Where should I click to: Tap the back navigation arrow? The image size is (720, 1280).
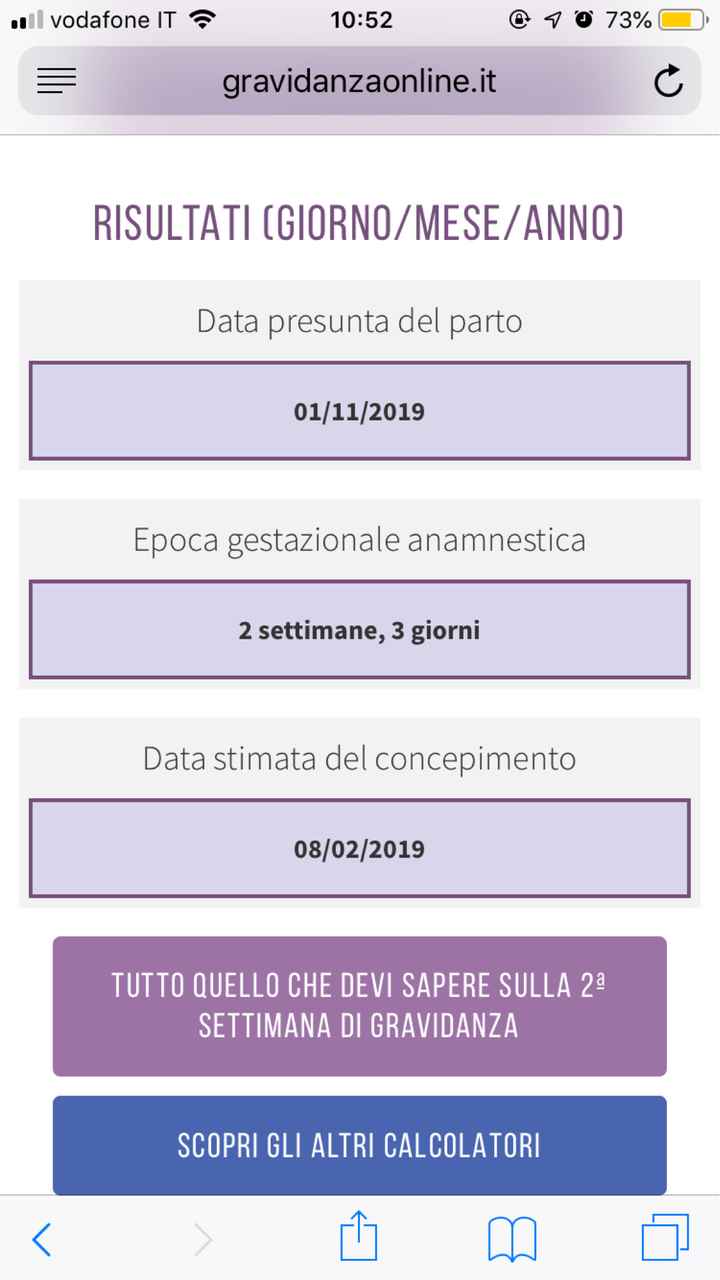click(42, 1238)
